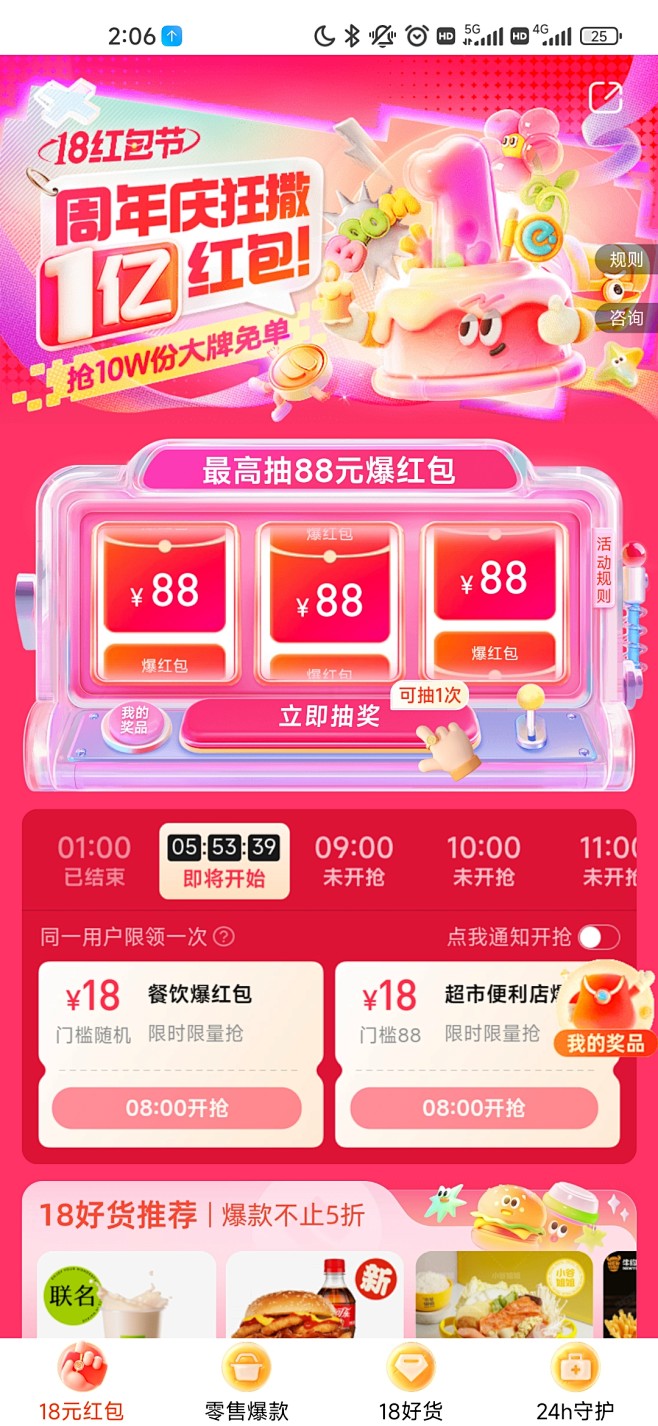
Task: Tap 08:00开抢 on 餐饮爆红包 coupon
Action: pyautogui.click(x=177, y=1108)
